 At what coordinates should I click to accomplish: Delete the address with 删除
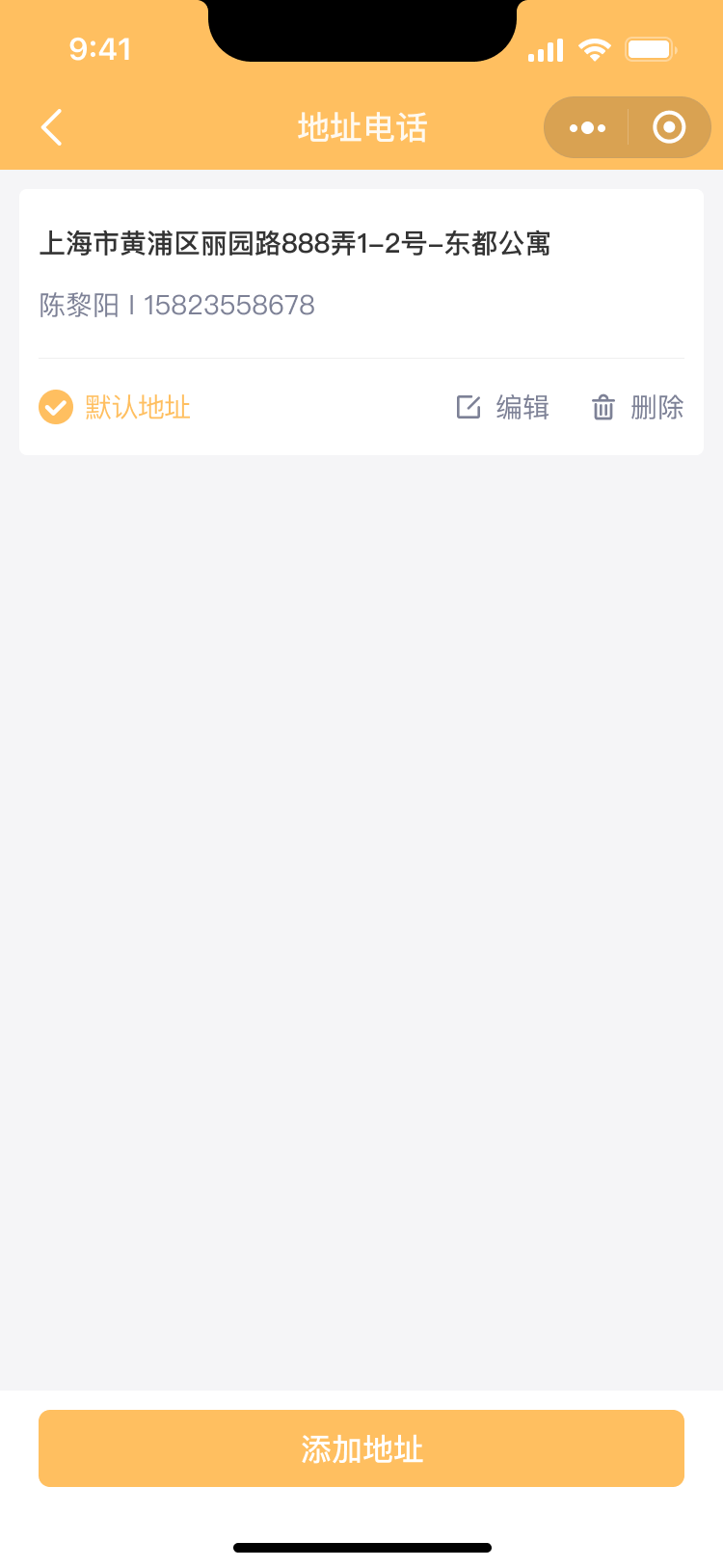tap(637, 407)
